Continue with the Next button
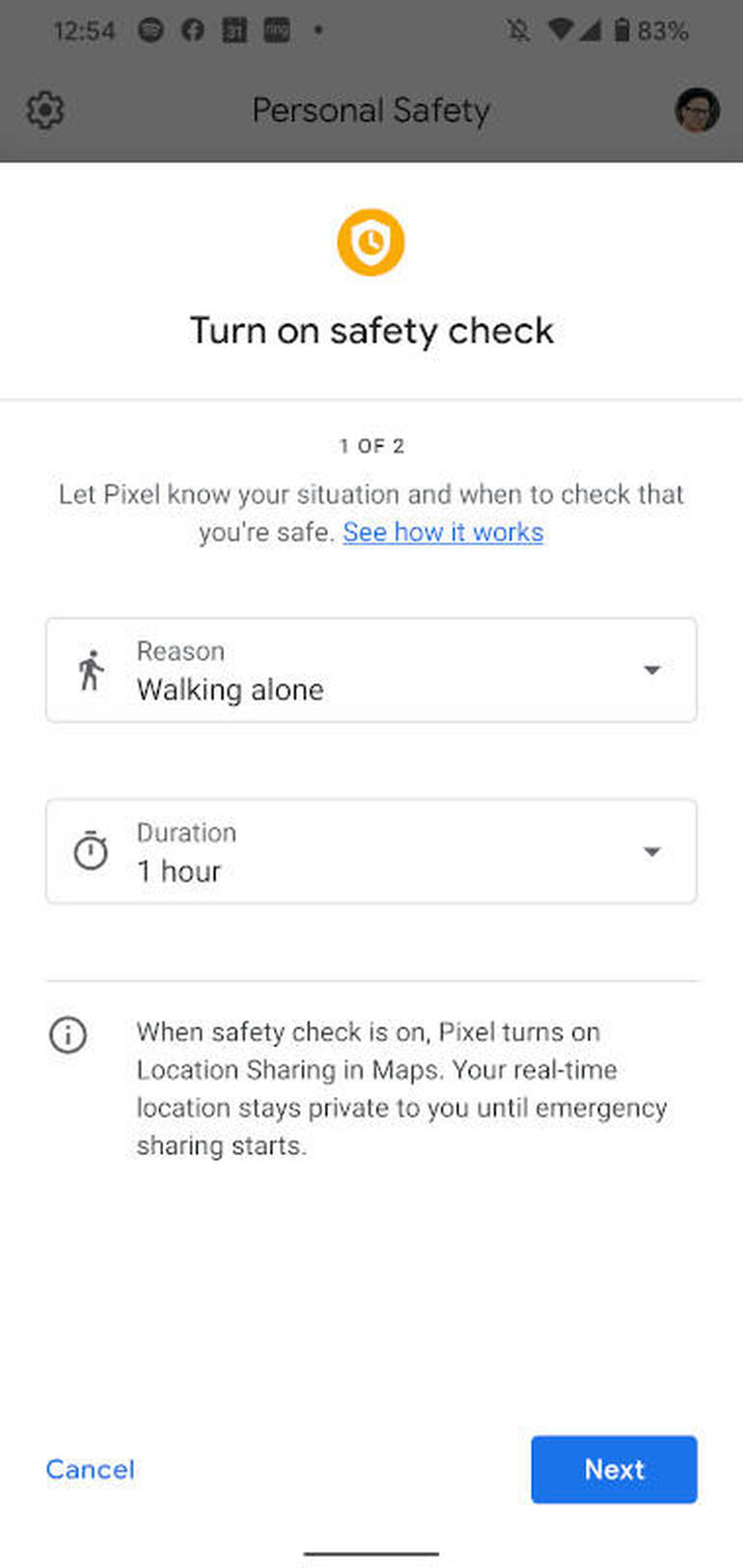Screen dimensions: 743x1568 tap(614, 1469)
